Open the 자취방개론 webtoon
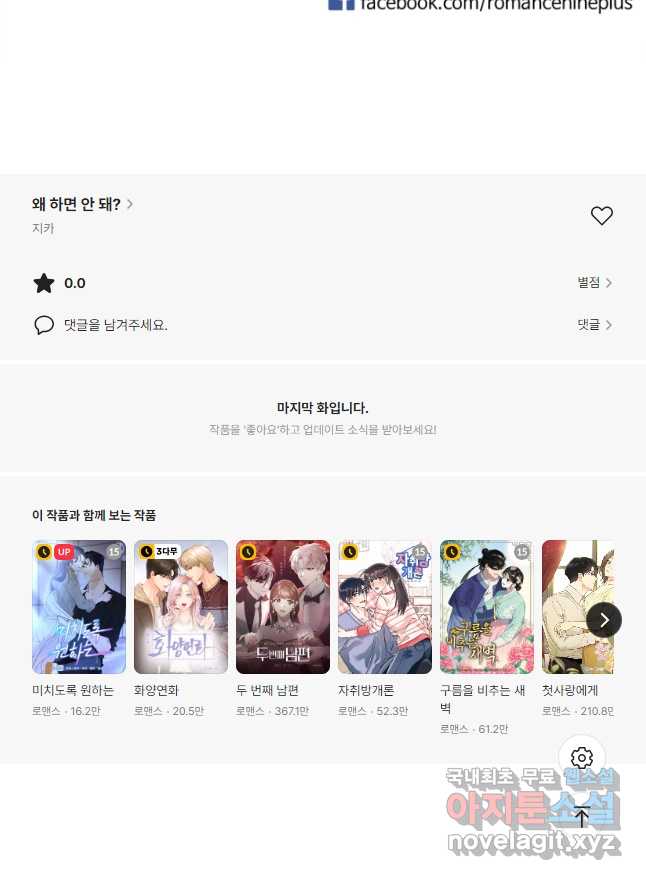The width and height of the screenshot is (646, 880). coord(385,607)
